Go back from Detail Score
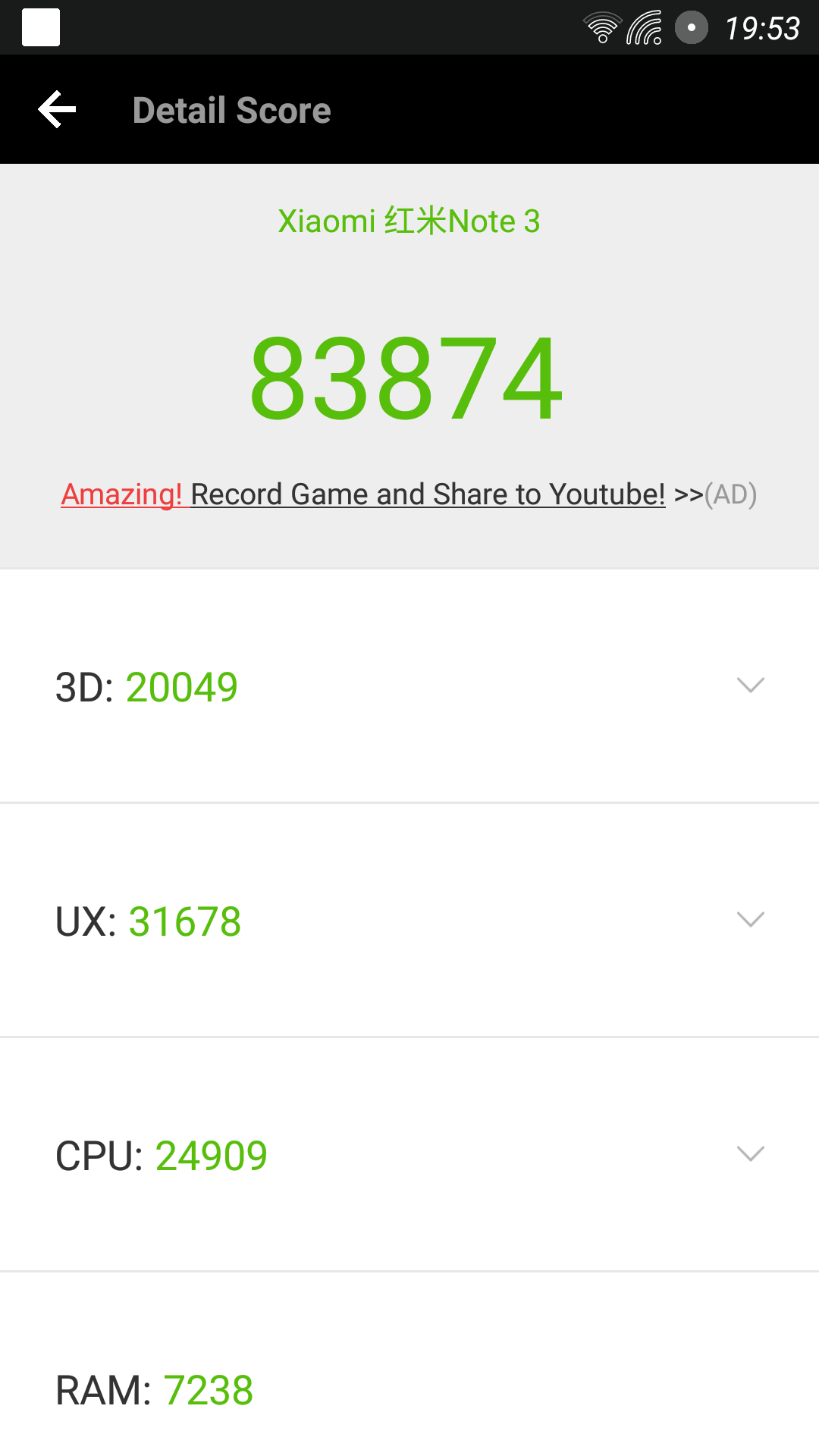 point(58,110)
